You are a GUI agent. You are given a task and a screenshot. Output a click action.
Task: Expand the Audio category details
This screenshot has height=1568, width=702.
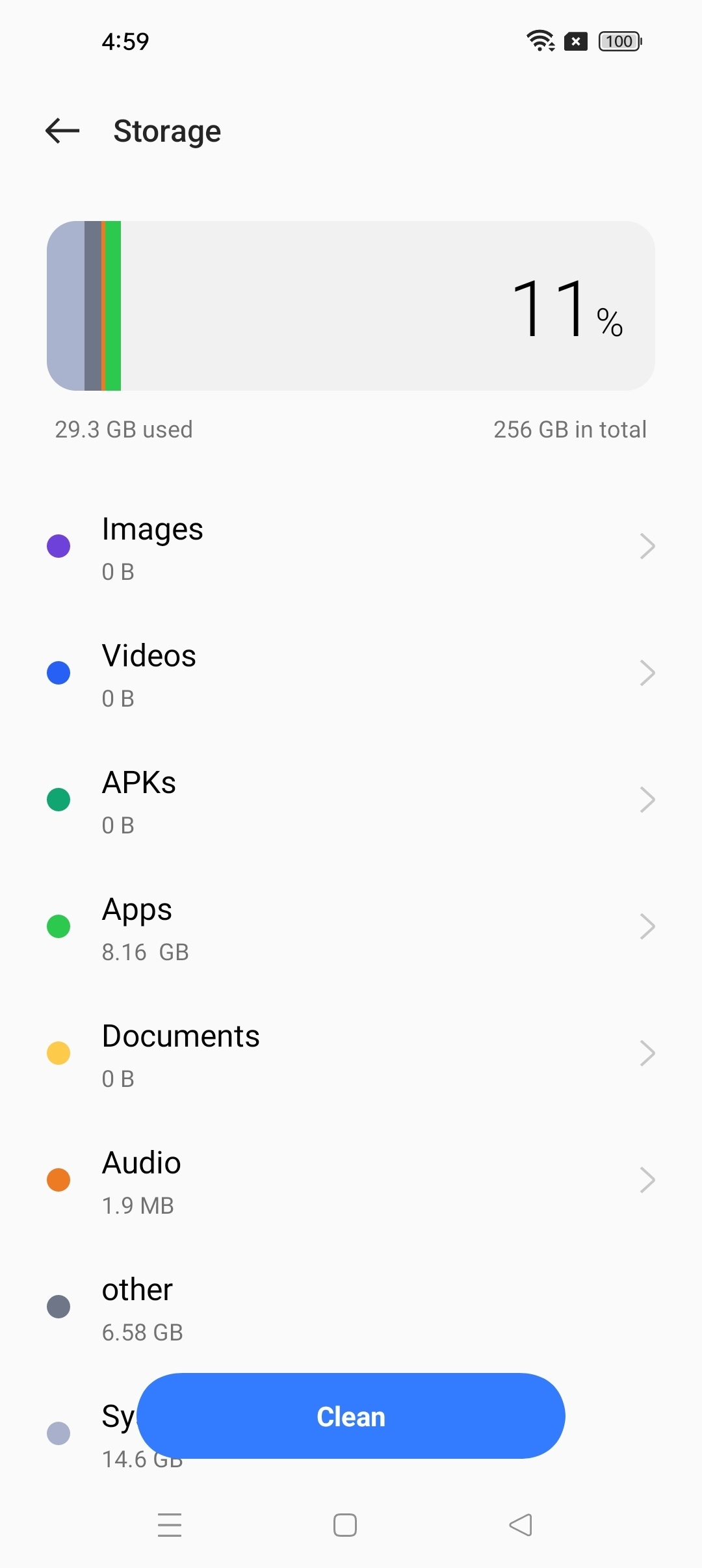(x=647, y=1180)
